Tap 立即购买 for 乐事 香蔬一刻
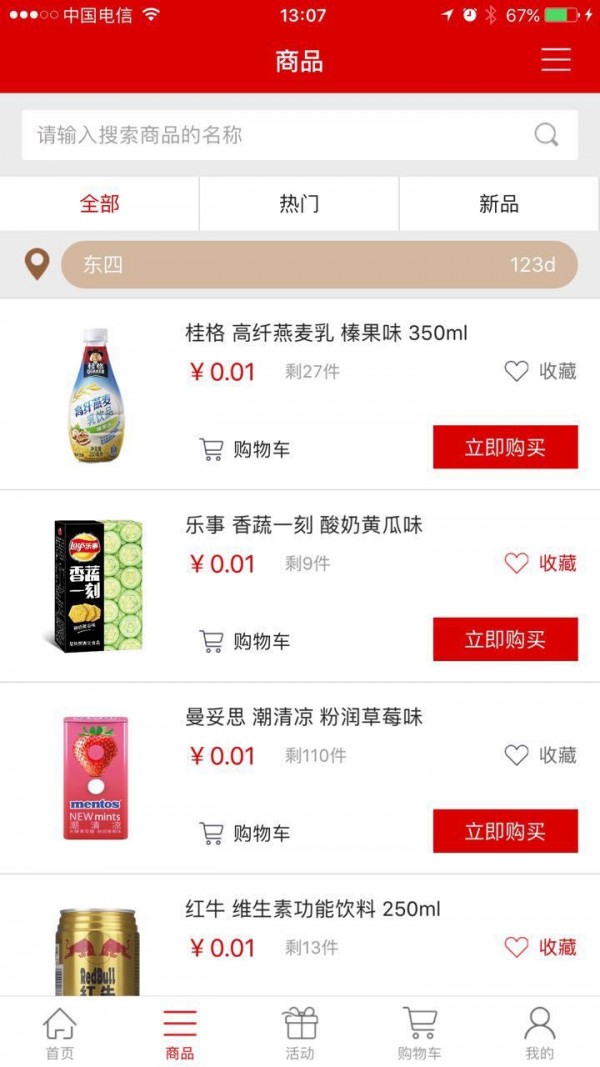600x1067 pixels. pyautogui.click(x=505, y=639)
